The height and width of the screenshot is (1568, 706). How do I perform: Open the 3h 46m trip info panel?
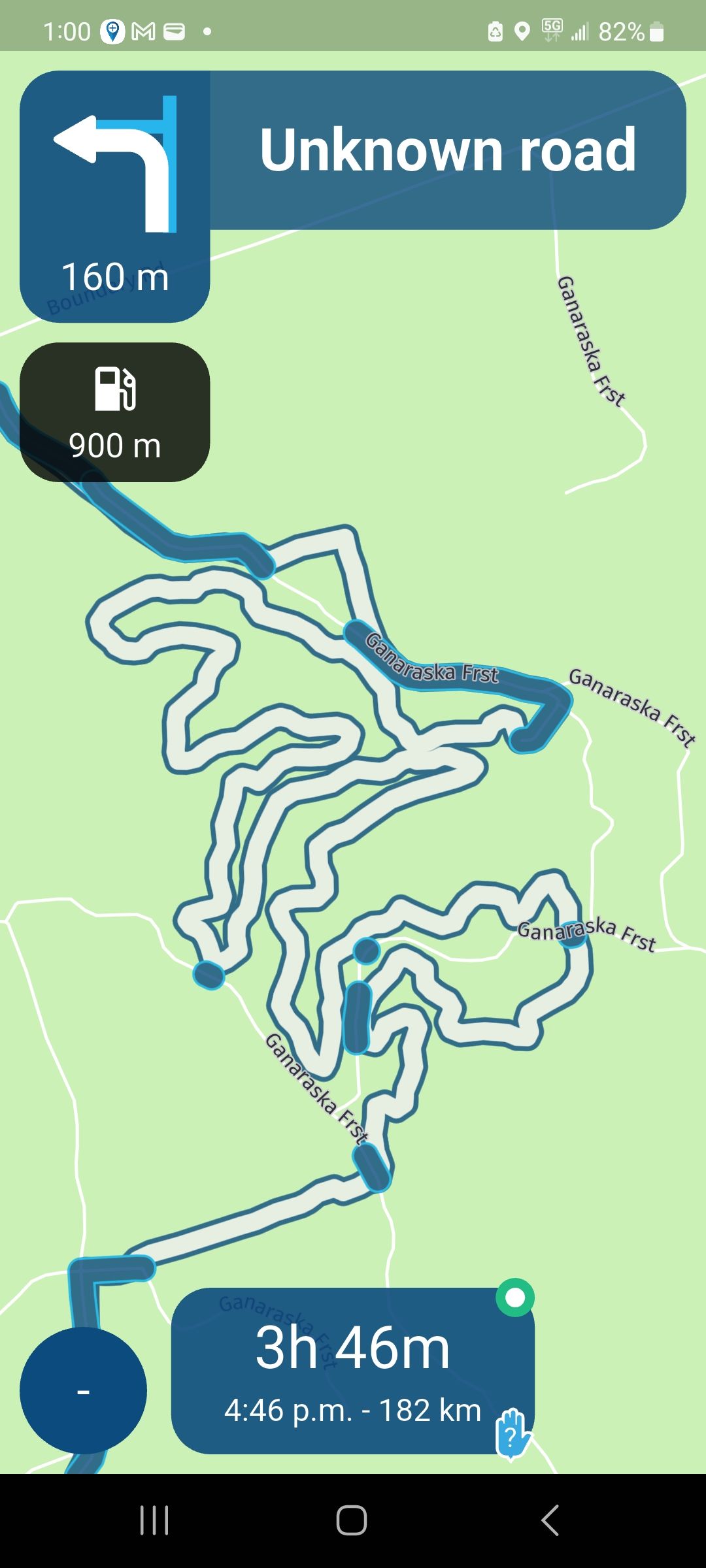point(352,1371)
